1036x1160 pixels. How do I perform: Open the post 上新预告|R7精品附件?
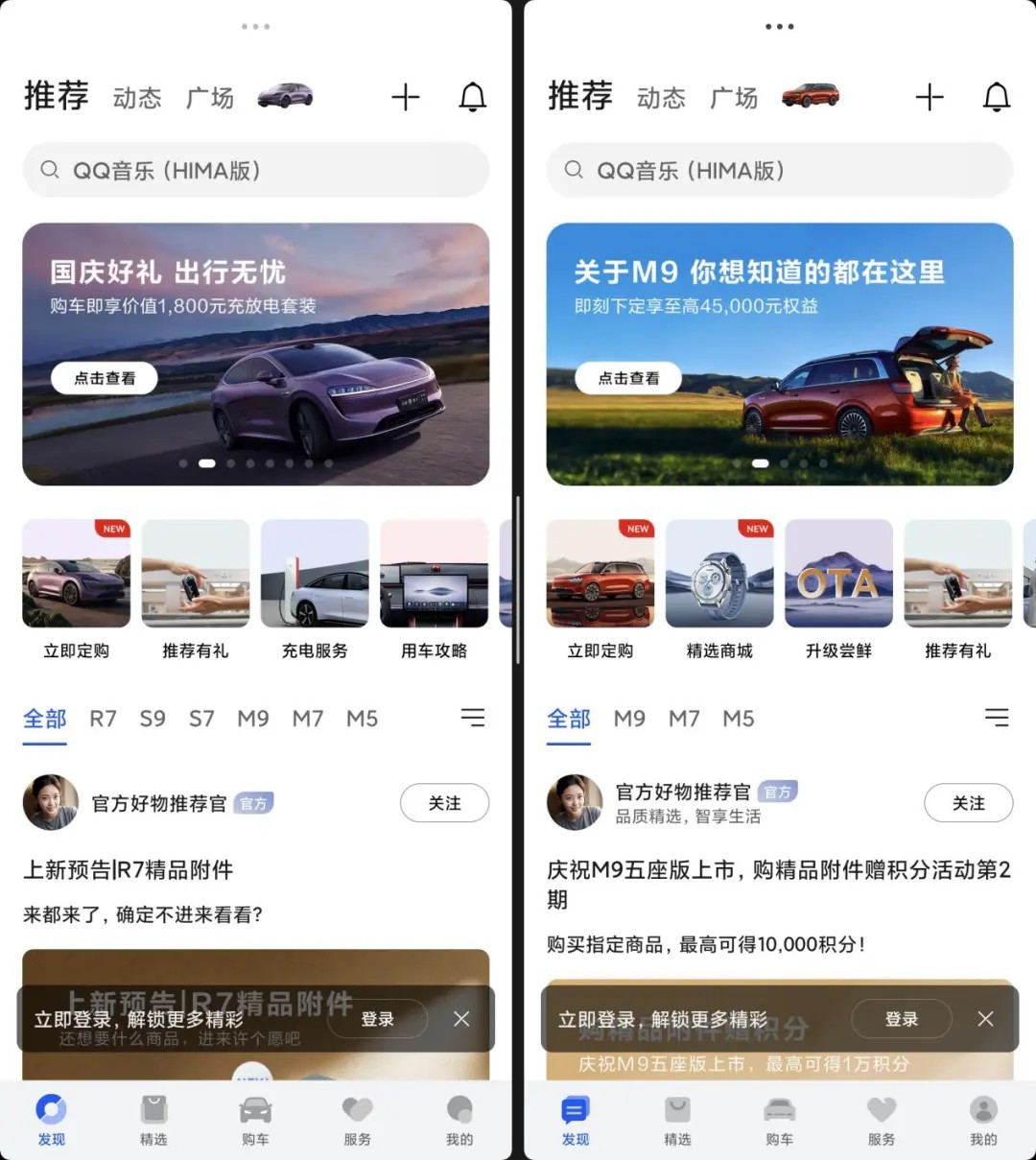(129, 870)
